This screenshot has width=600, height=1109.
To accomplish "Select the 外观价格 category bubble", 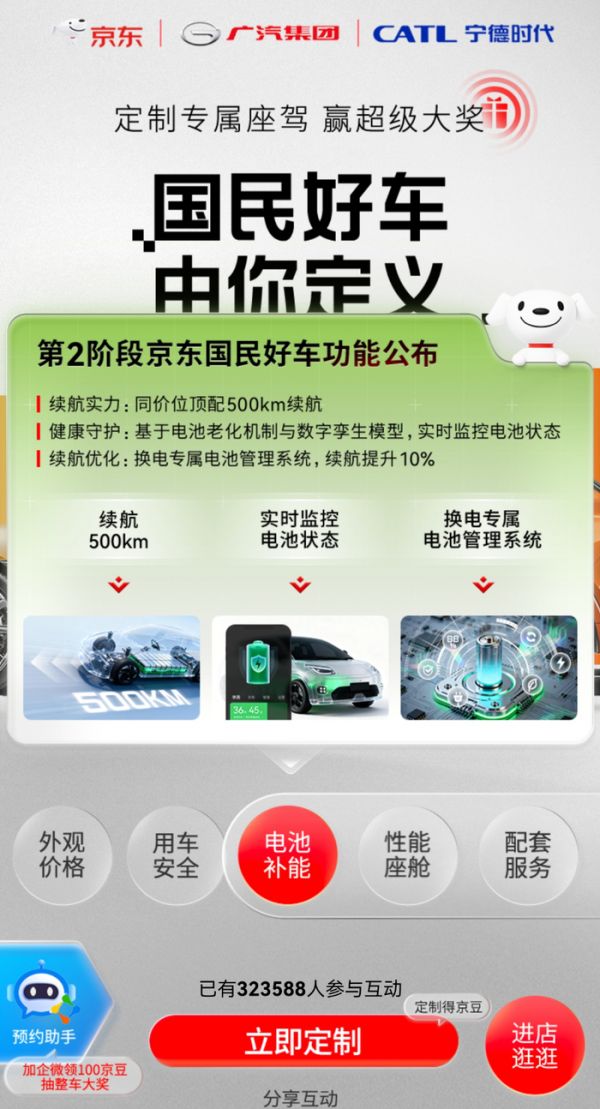I will click(x=62, y=855).
